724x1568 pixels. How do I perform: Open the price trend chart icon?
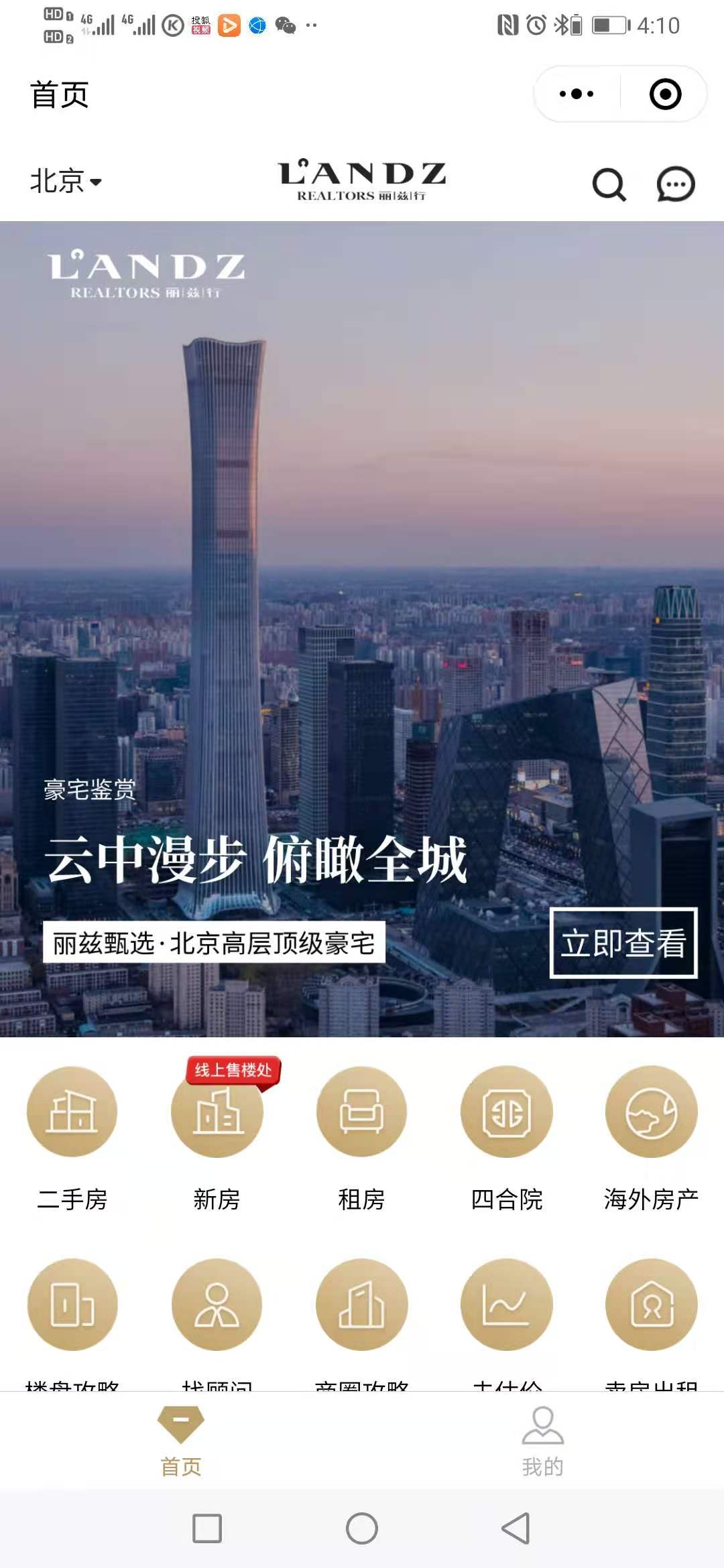click(507, 1304)
